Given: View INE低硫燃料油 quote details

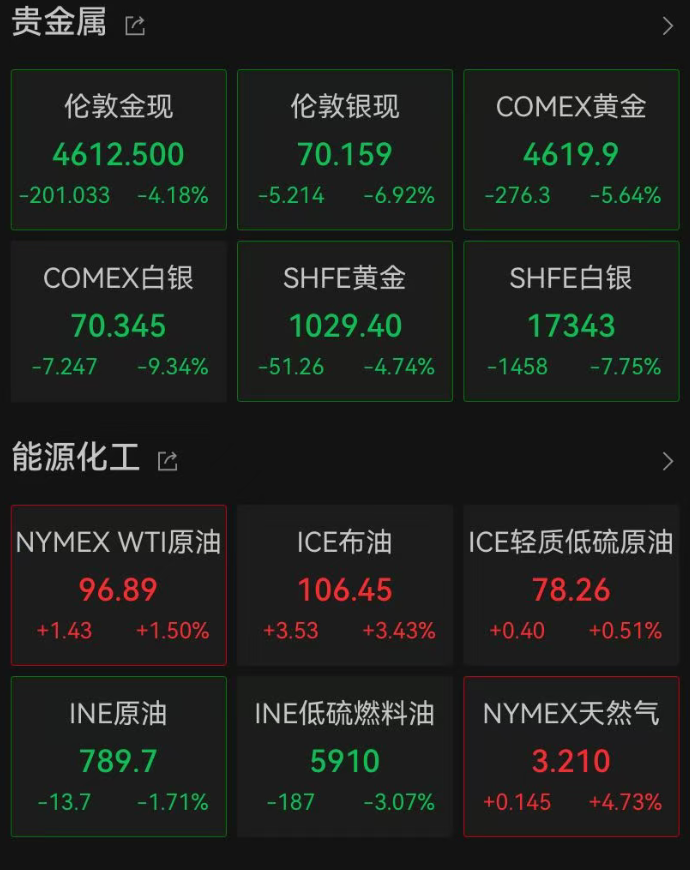Looking at the screenshot, I should 345,757.
